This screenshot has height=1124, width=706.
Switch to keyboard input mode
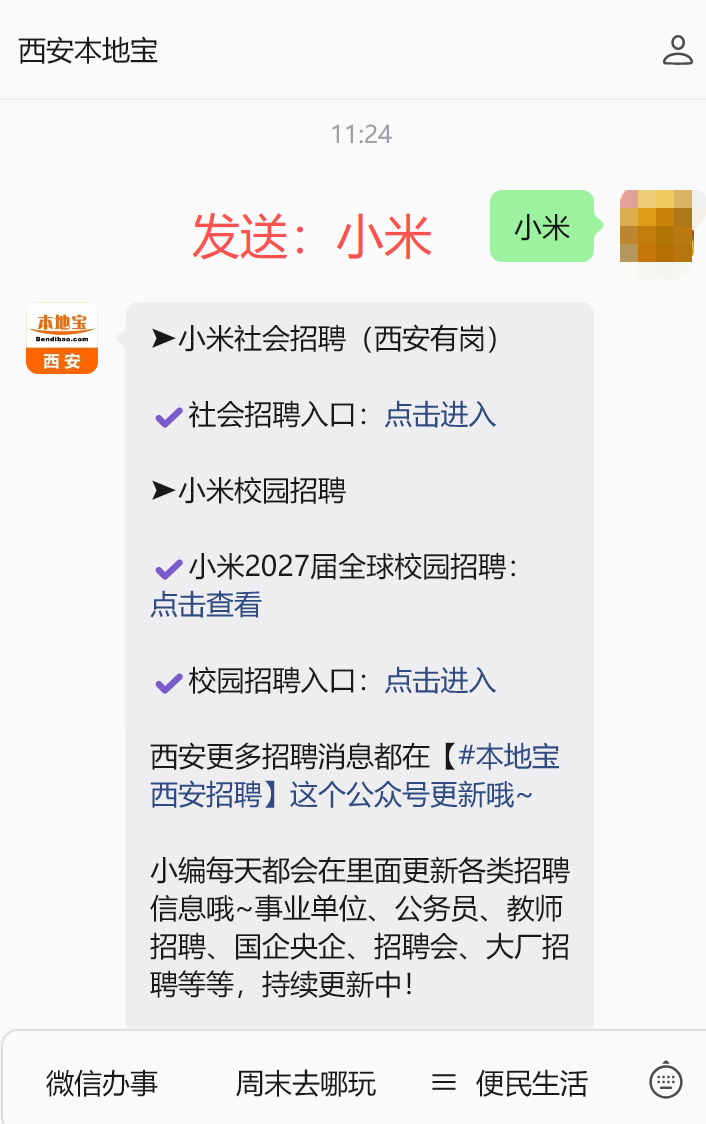666,1080
